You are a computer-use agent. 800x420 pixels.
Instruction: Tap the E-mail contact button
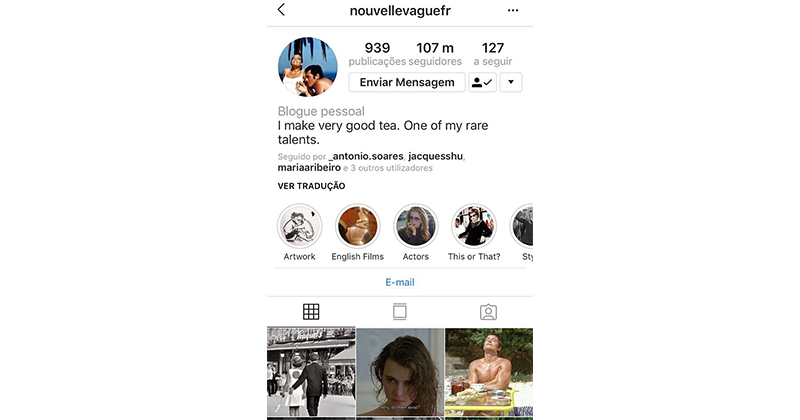pos(400,282)
